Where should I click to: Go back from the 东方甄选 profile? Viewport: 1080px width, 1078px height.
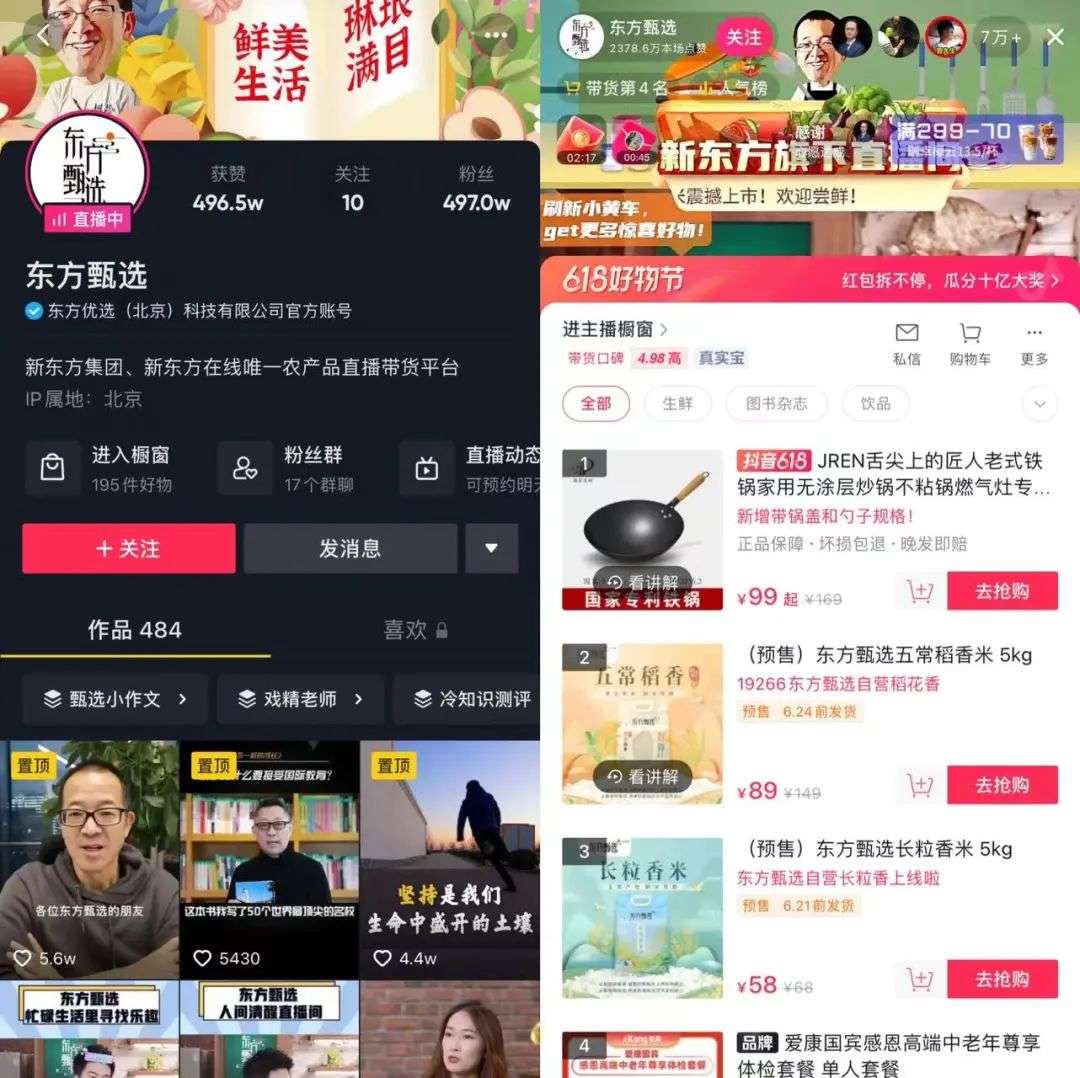43,35
